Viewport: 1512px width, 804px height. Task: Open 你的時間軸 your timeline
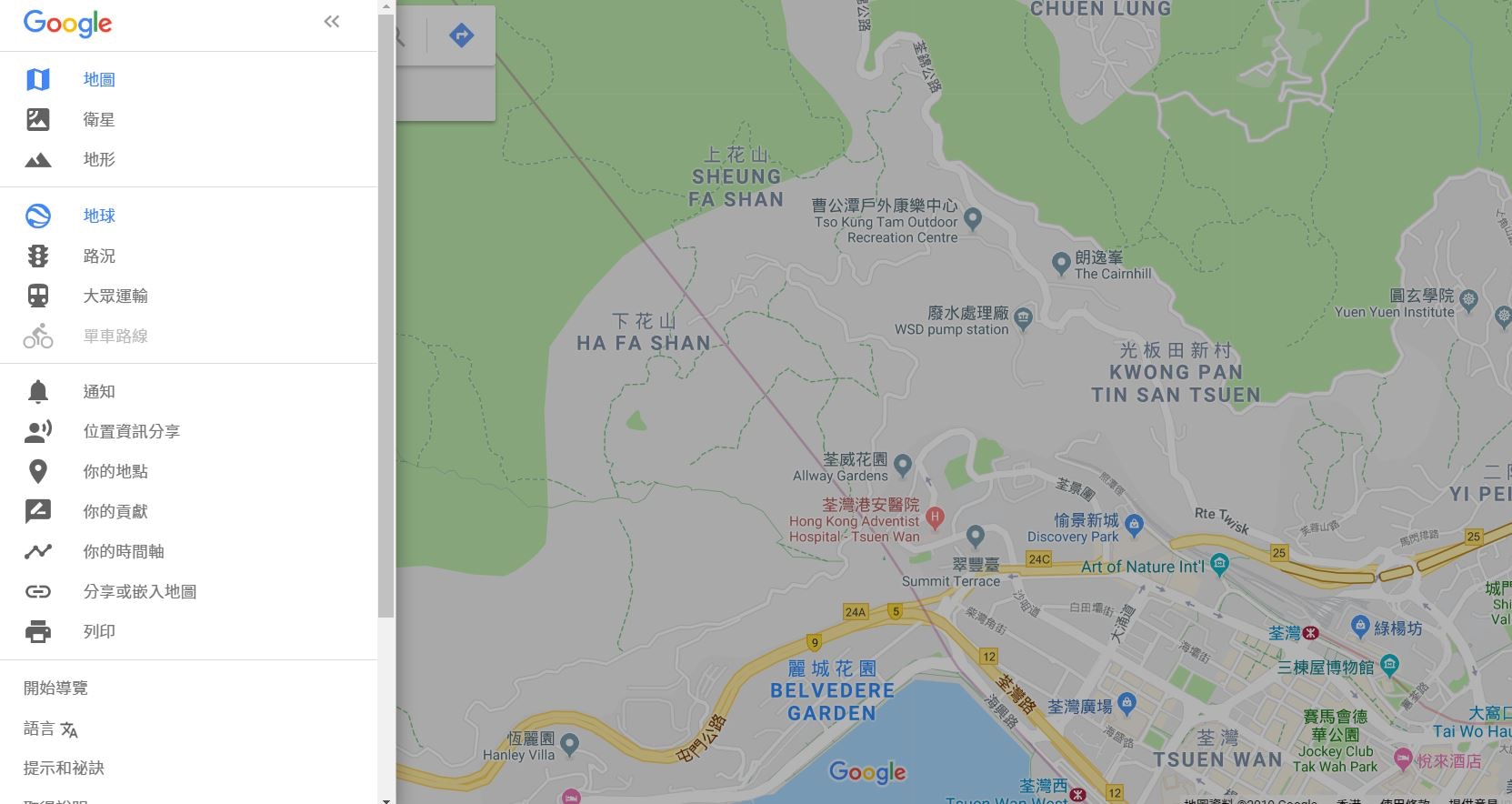coord(123,551)
